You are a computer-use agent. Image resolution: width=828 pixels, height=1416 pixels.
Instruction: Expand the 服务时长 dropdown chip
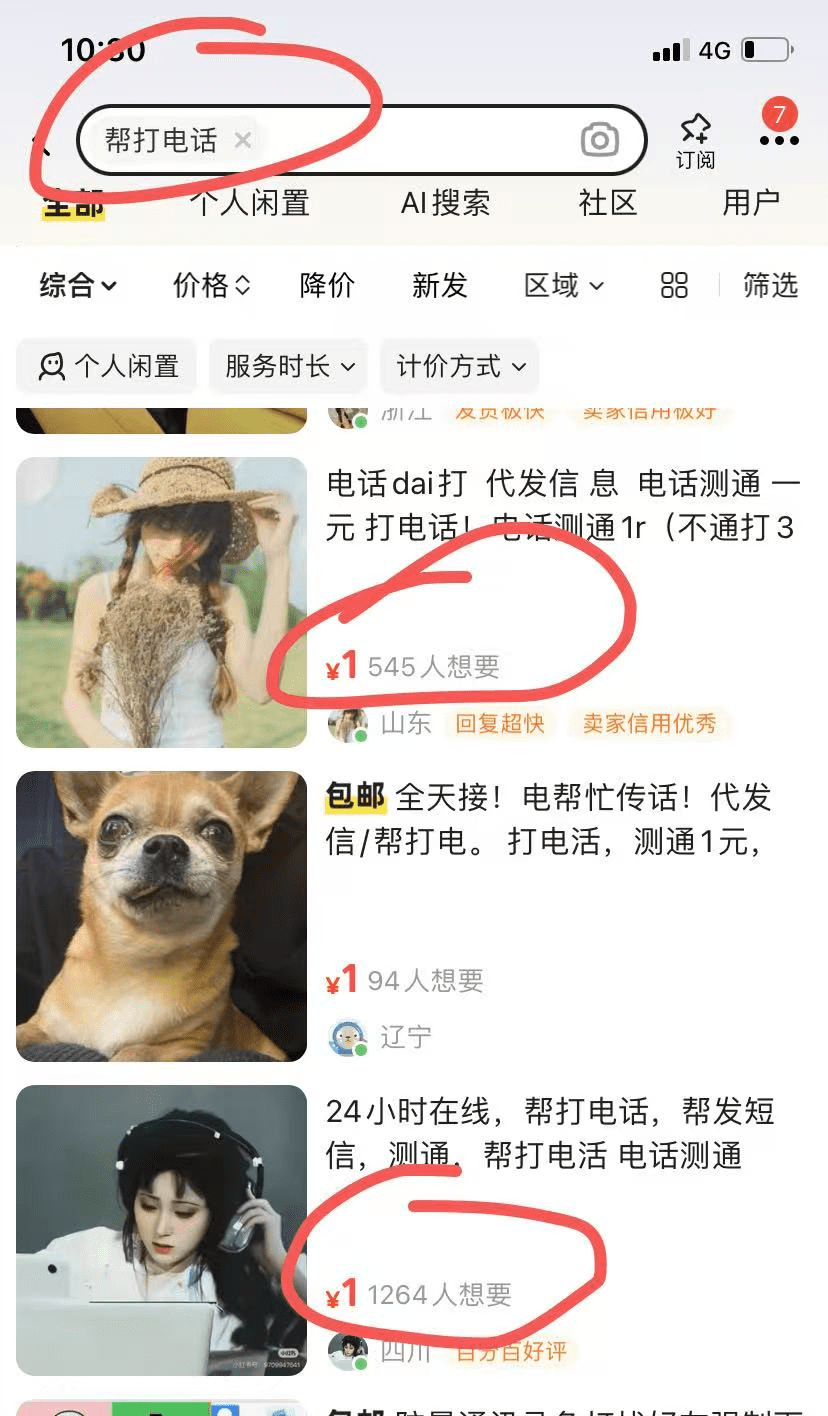[x=289, y=366]
